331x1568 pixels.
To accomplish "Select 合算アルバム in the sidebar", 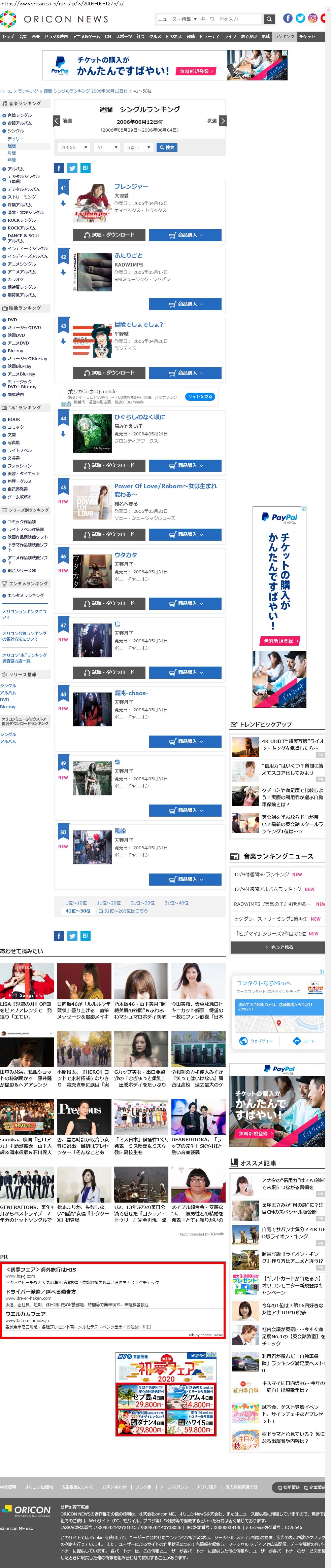I will (20, 123).
